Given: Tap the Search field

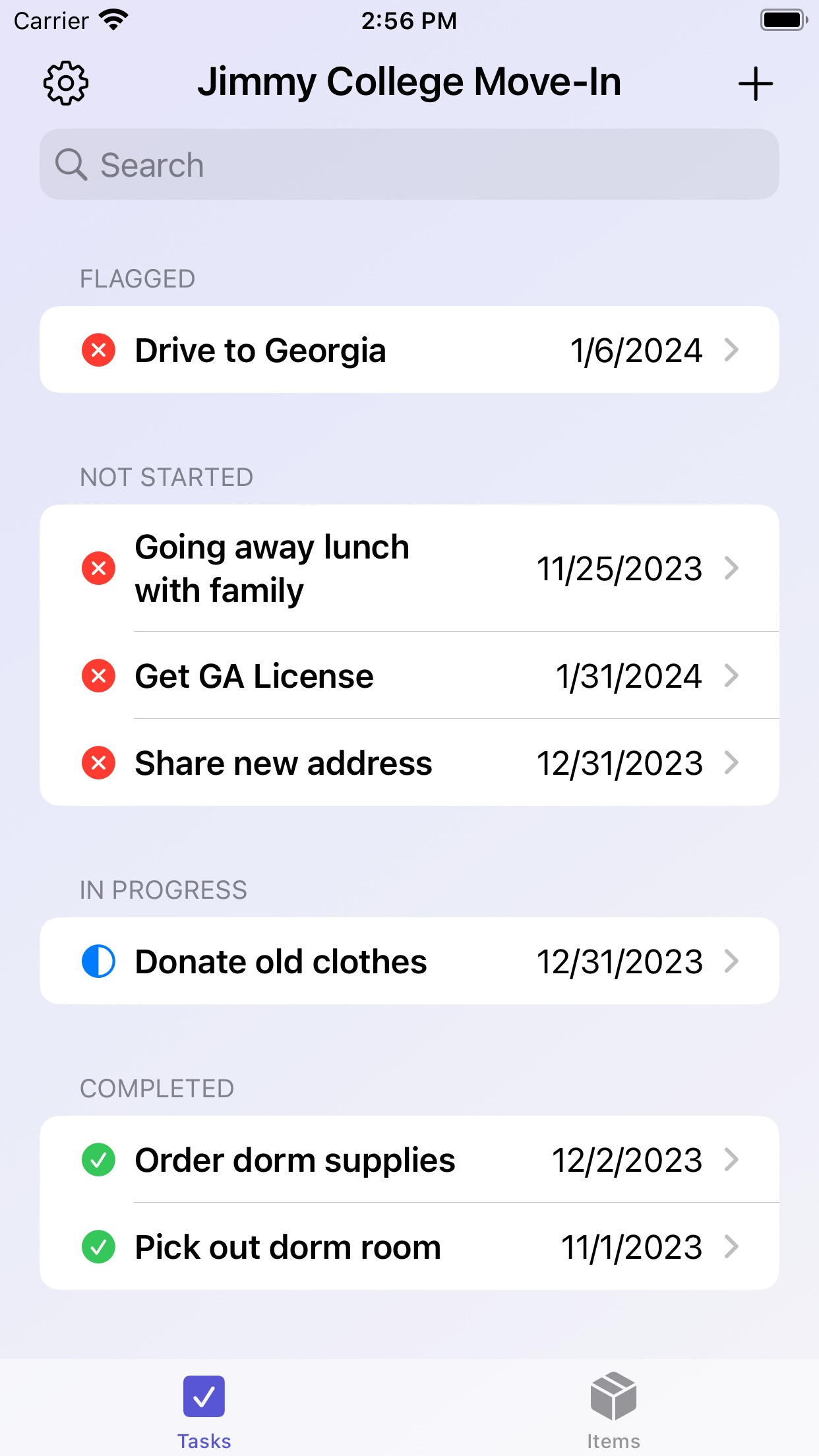Looking at the screenshot, I should click(x=409, y=164).
